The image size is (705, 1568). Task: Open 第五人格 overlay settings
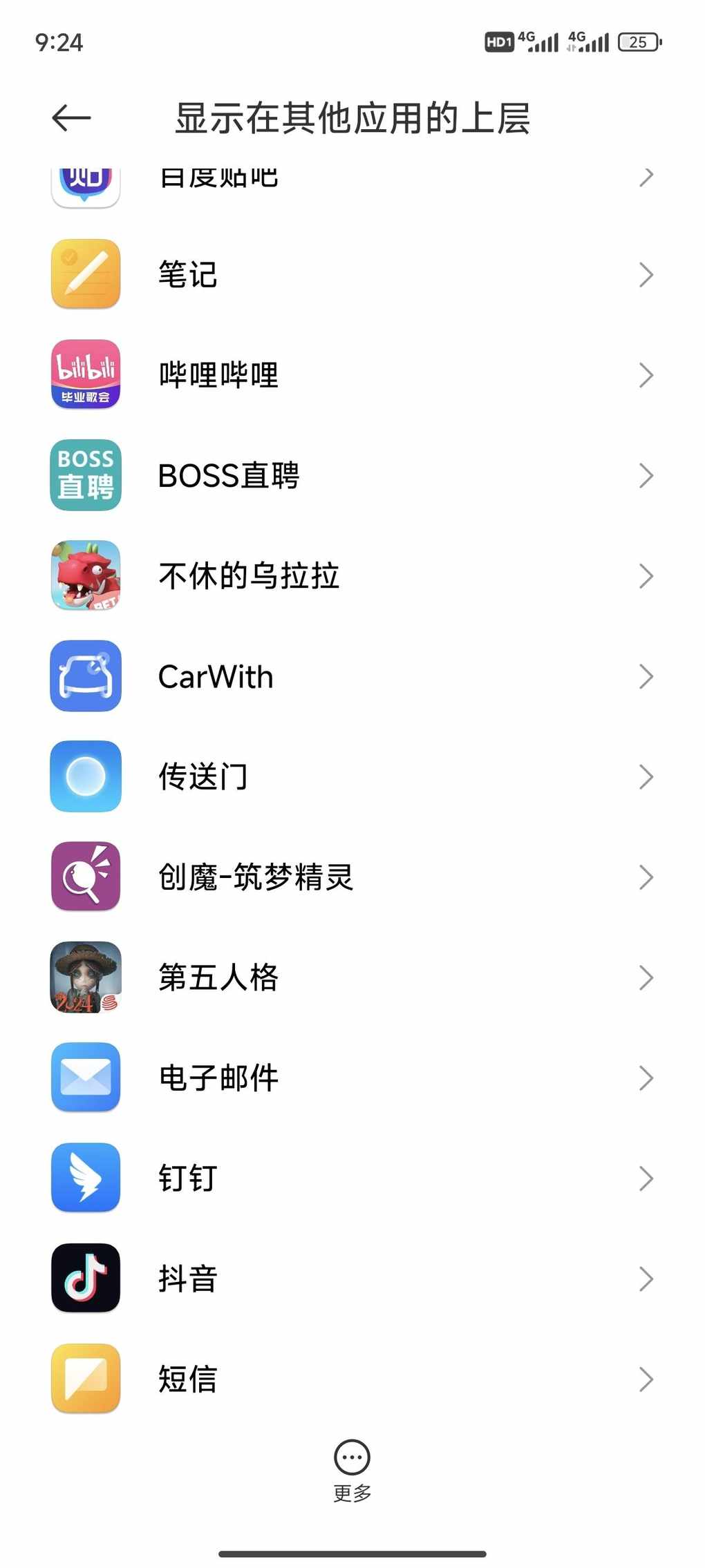click(352, 977)
